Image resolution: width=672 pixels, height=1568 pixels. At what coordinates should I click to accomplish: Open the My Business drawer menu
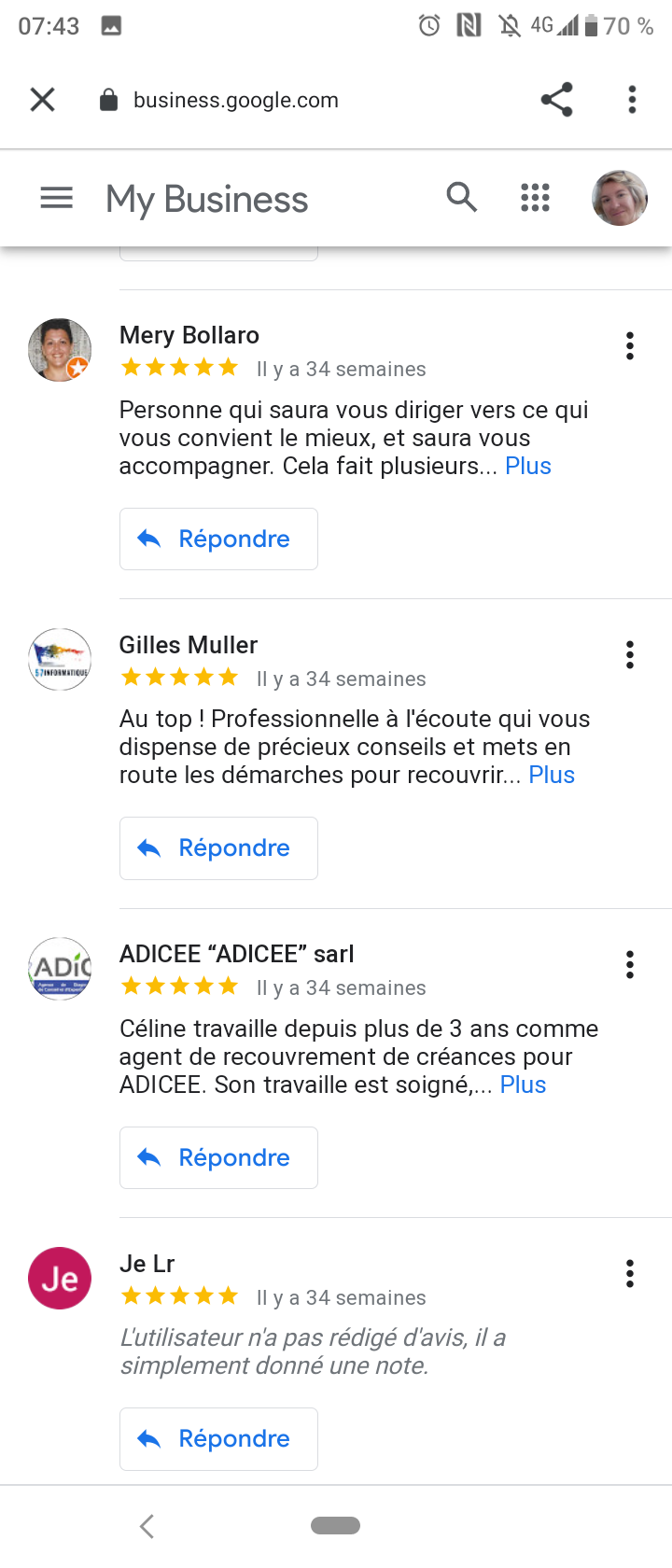[57, 198]
